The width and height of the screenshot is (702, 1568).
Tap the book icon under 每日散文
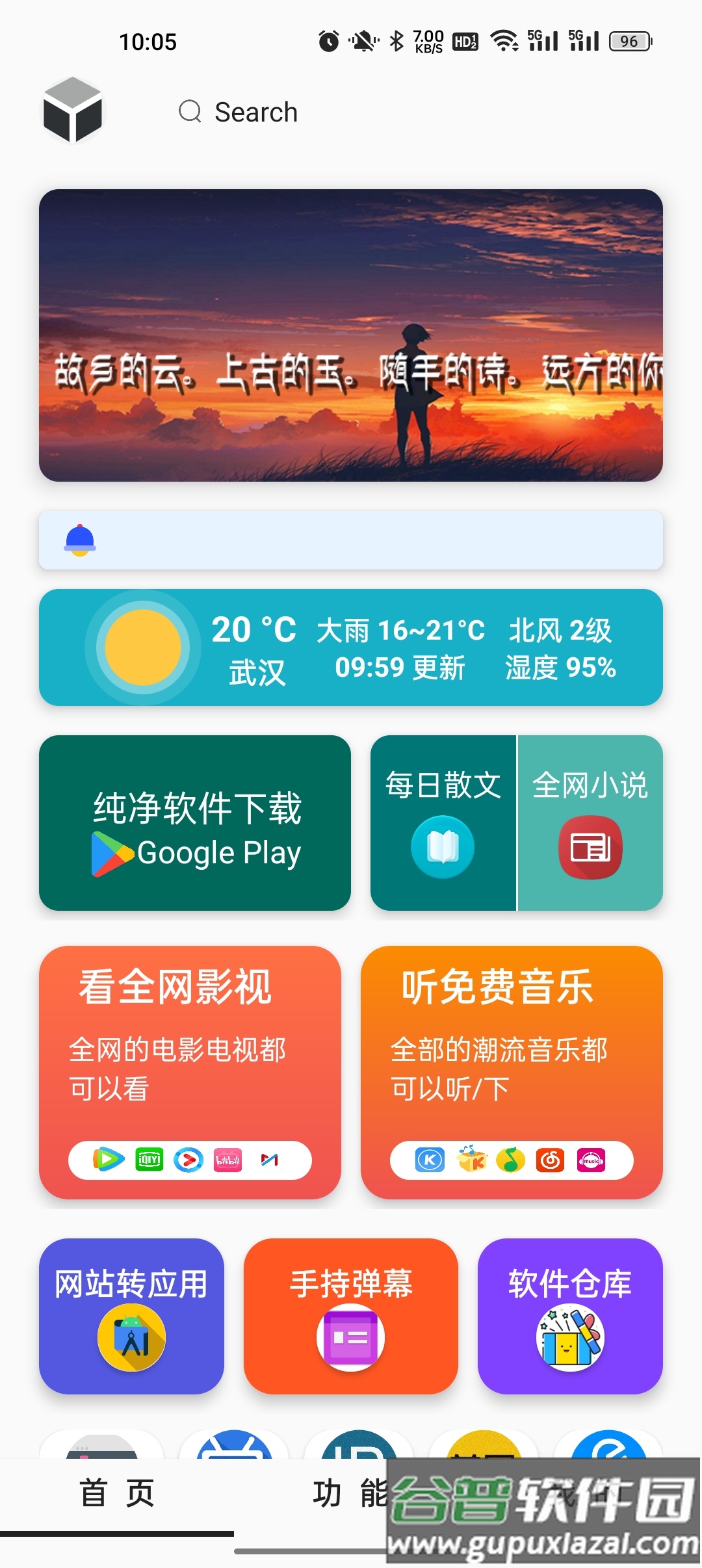(x=441, y=846)
